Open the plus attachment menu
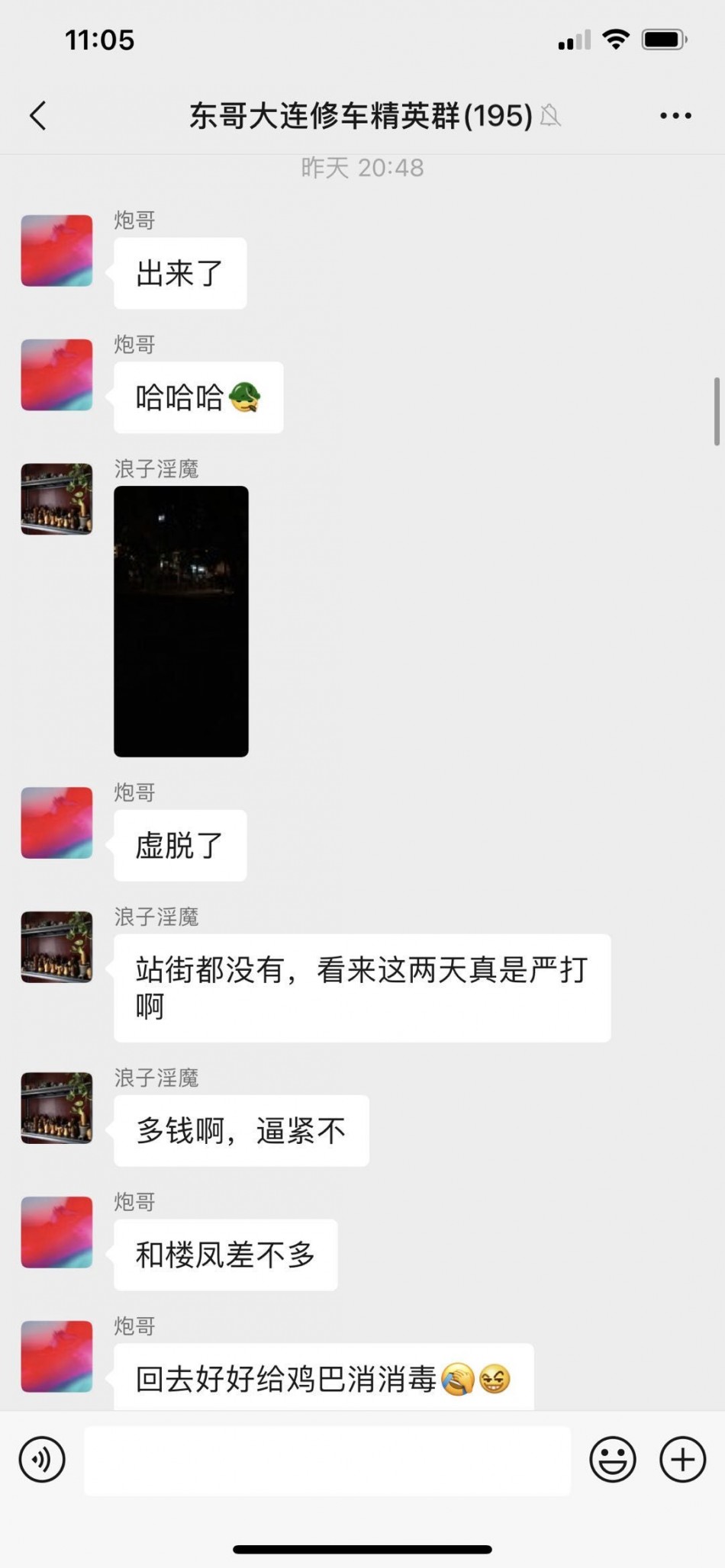725x1568 pixels. click(x=682, y=1460)
